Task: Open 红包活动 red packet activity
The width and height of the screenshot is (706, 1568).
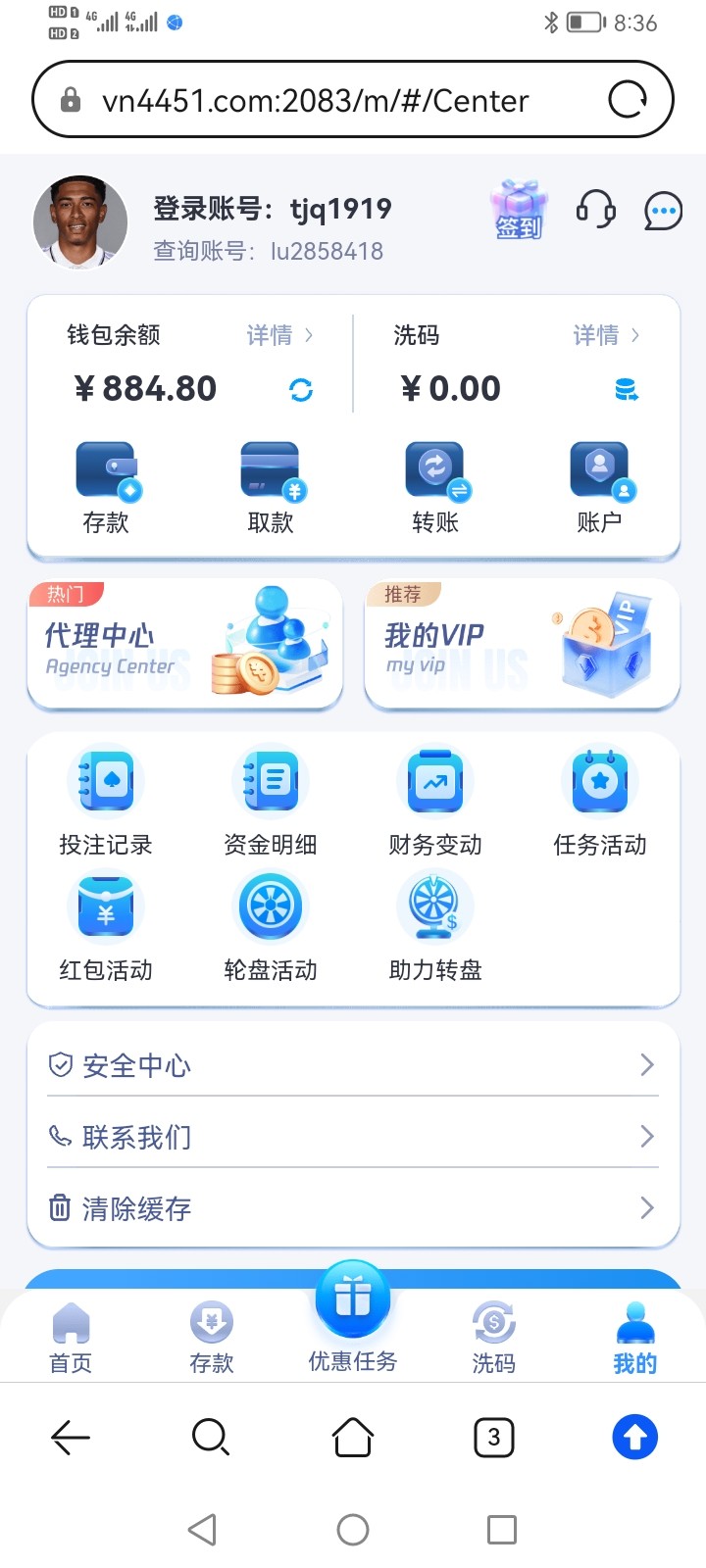Action: tap(106, 928)
